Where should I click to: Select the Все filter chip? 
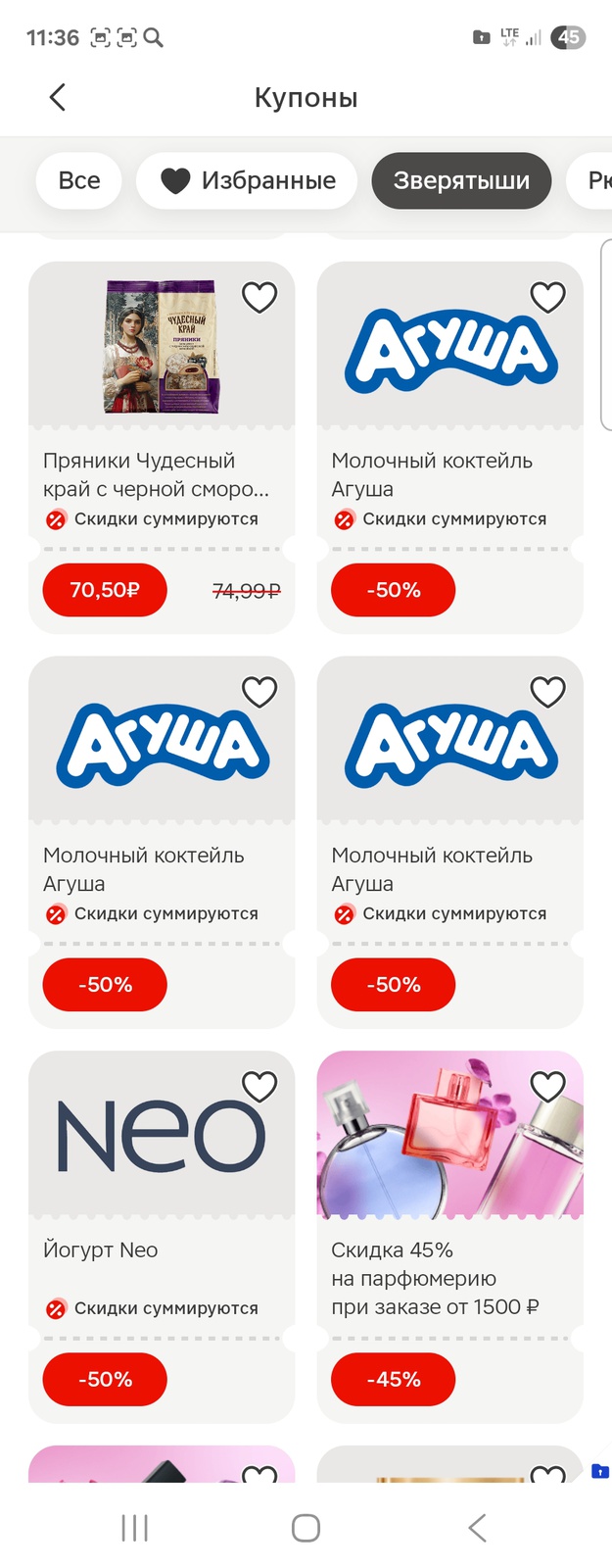79,180
